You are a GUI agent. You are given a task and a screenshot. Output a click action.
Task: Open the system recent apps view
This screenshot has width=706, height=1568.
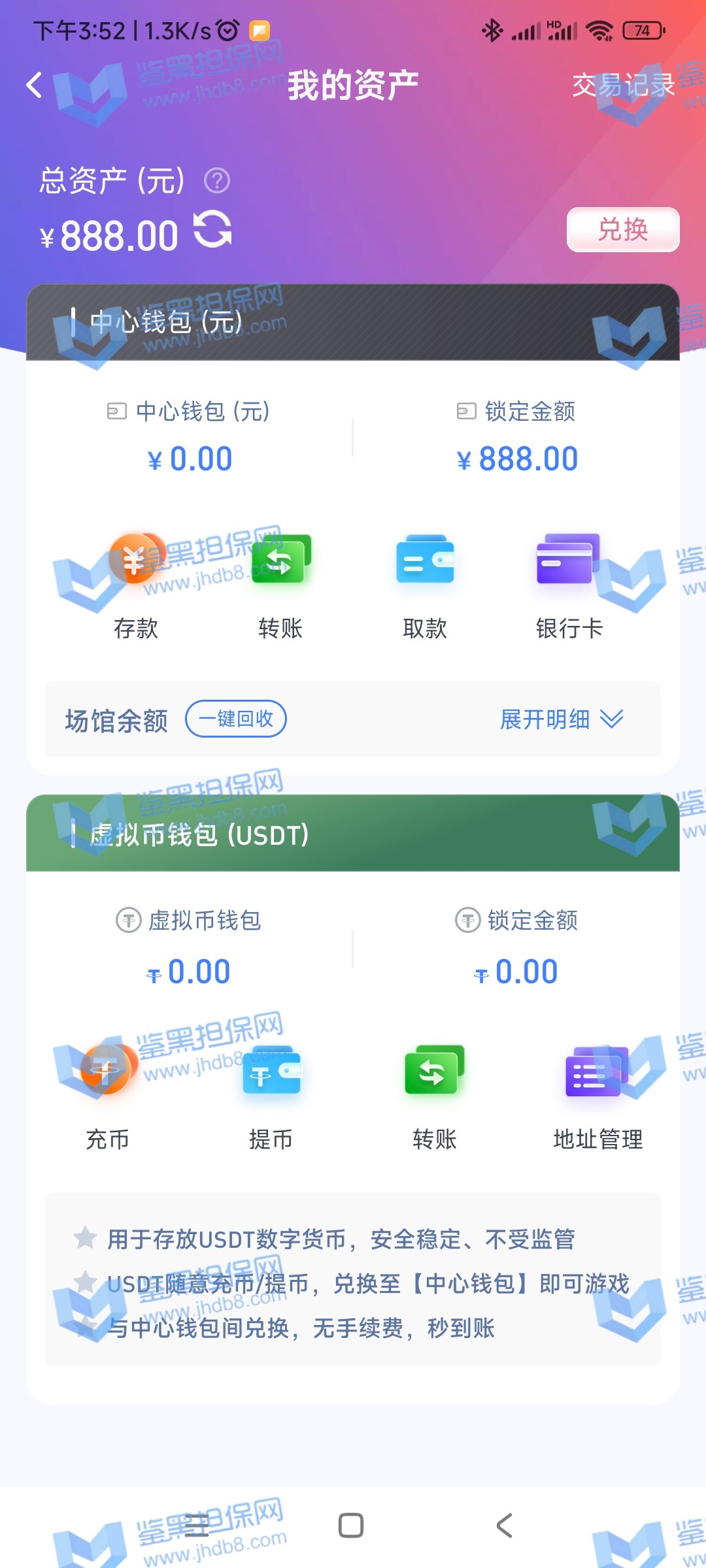pyautogui.click(x=196, y=1526)
